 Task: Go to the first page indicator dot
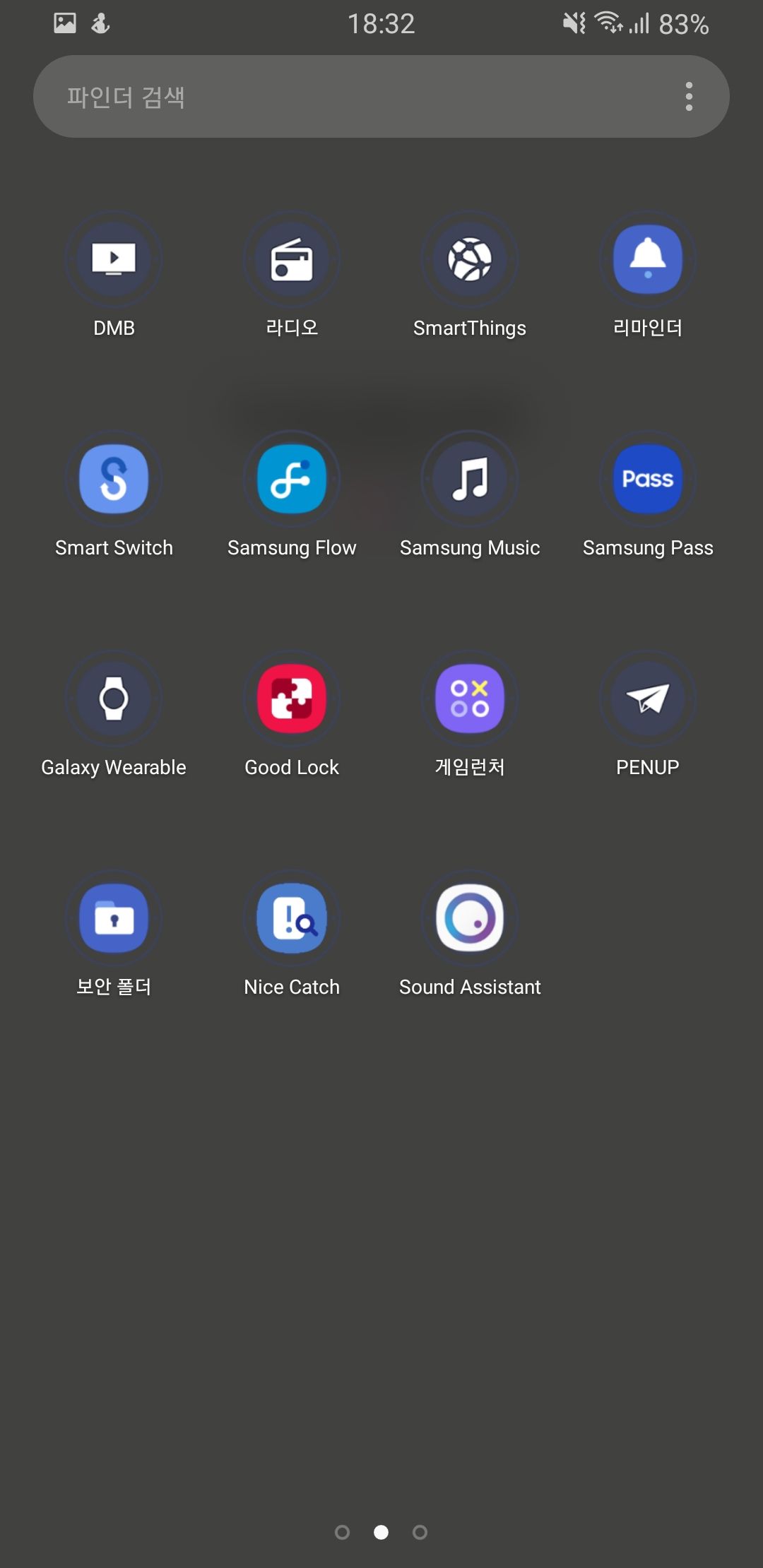pyautogui.click(x=342, y=1532)
